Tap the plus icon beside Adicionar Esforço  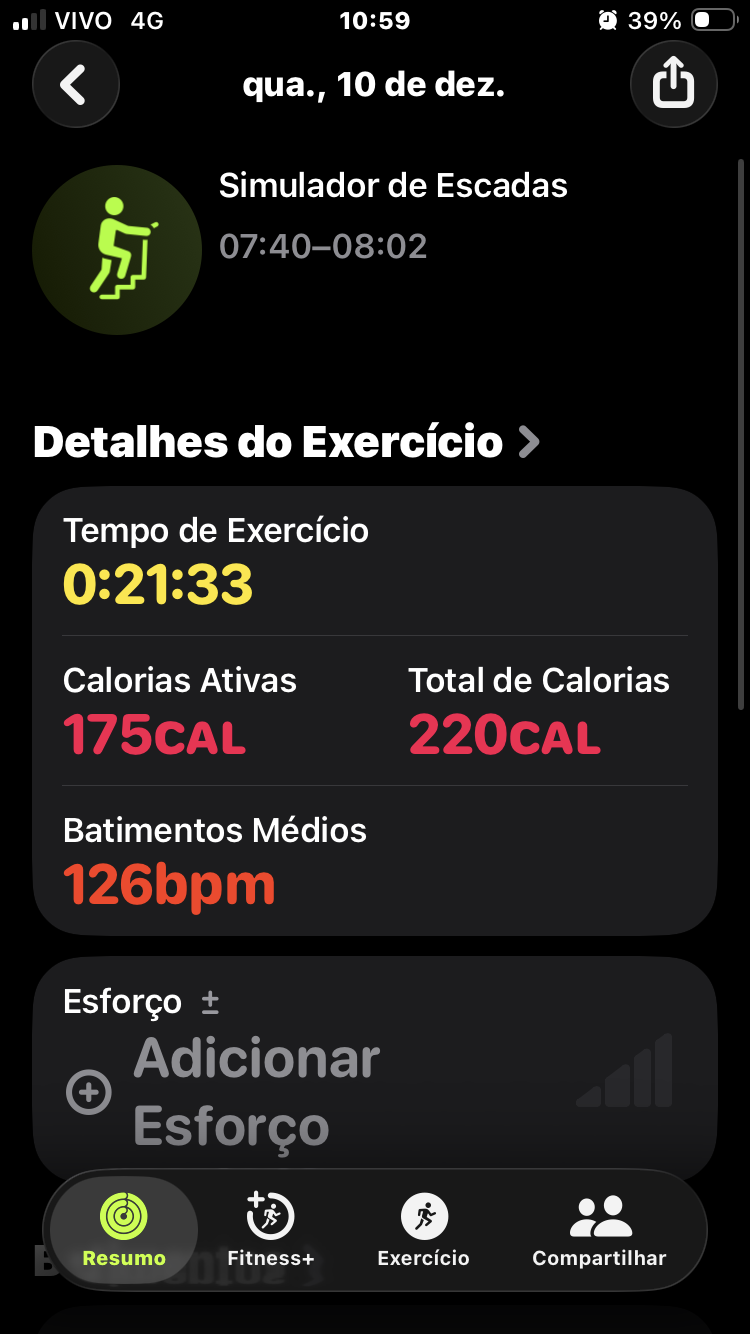coord(89,1092)
